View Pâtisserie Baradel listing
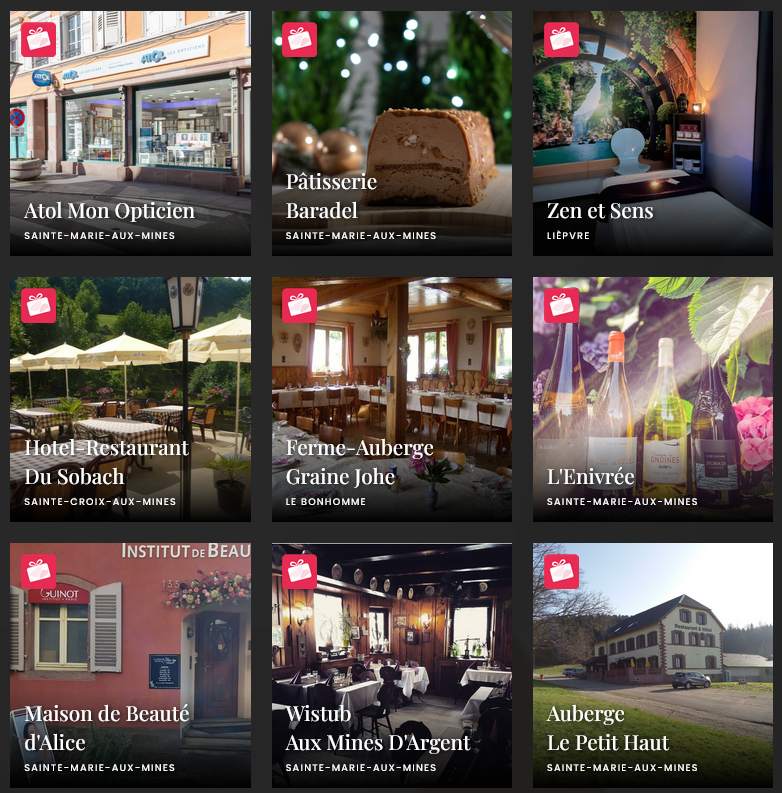The image size is (782, 793). click(391, 133)
